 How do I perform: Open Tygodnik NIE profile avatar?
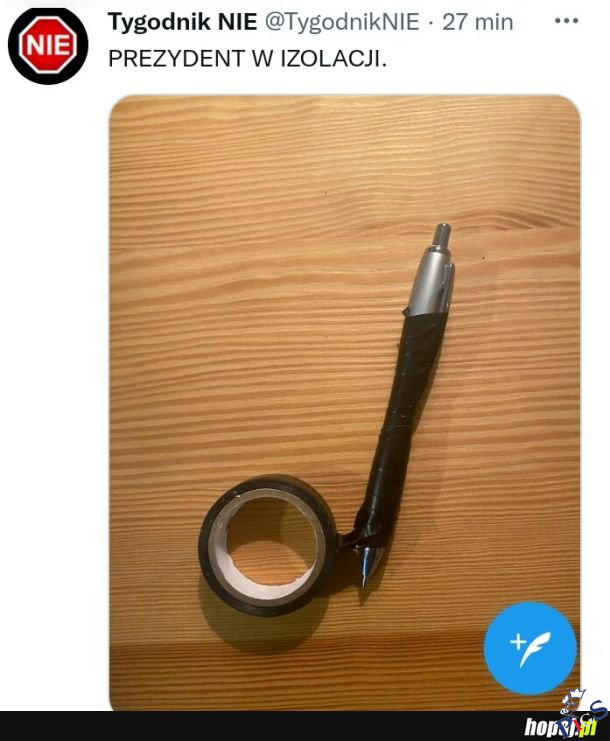[48, 45]
